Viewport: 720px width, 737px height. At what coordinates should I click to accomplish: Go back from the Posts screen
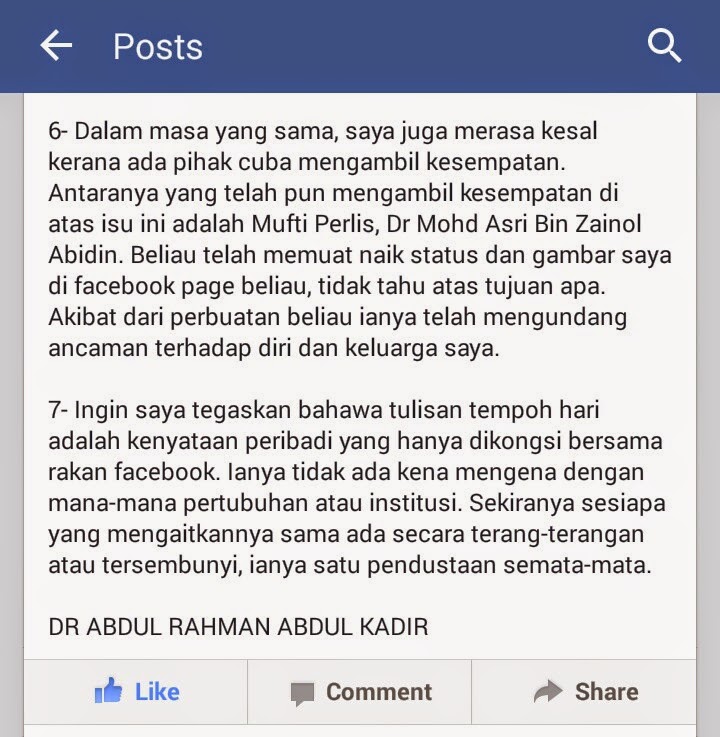point(56,46)
